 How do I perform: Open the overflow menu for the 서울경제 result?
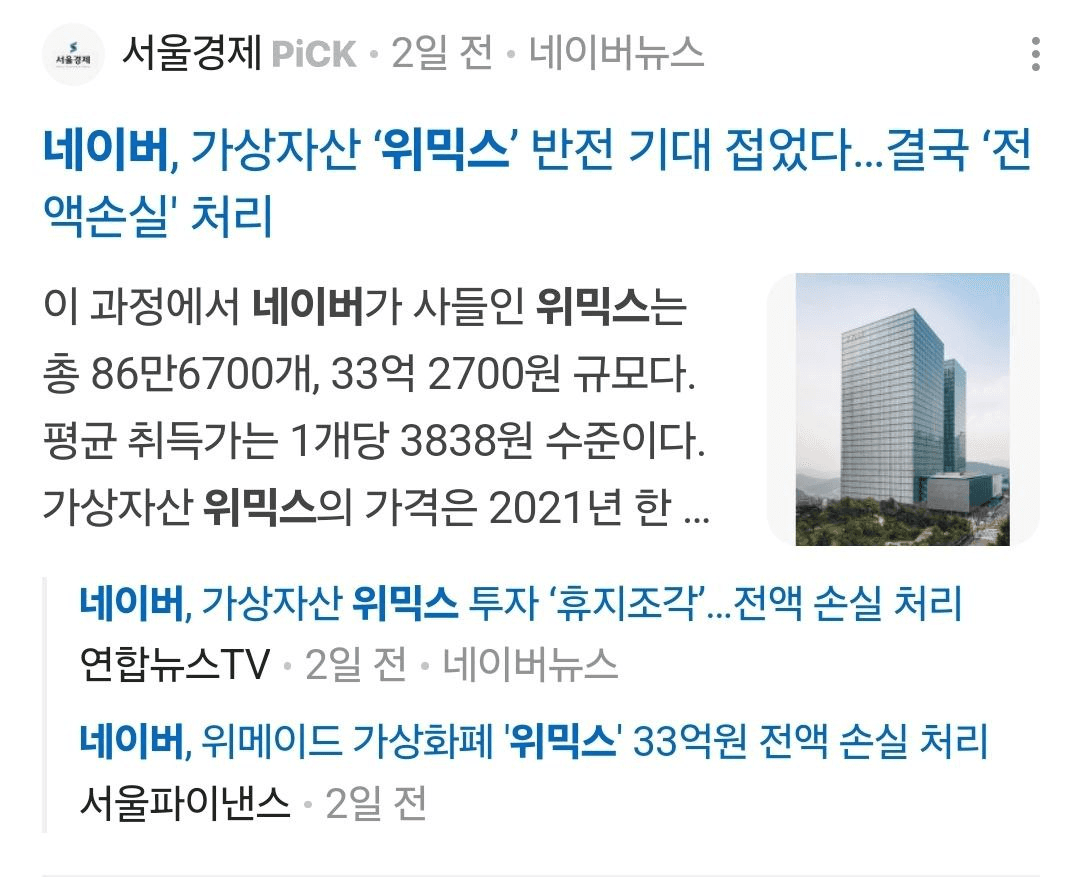pos(1036,54)
